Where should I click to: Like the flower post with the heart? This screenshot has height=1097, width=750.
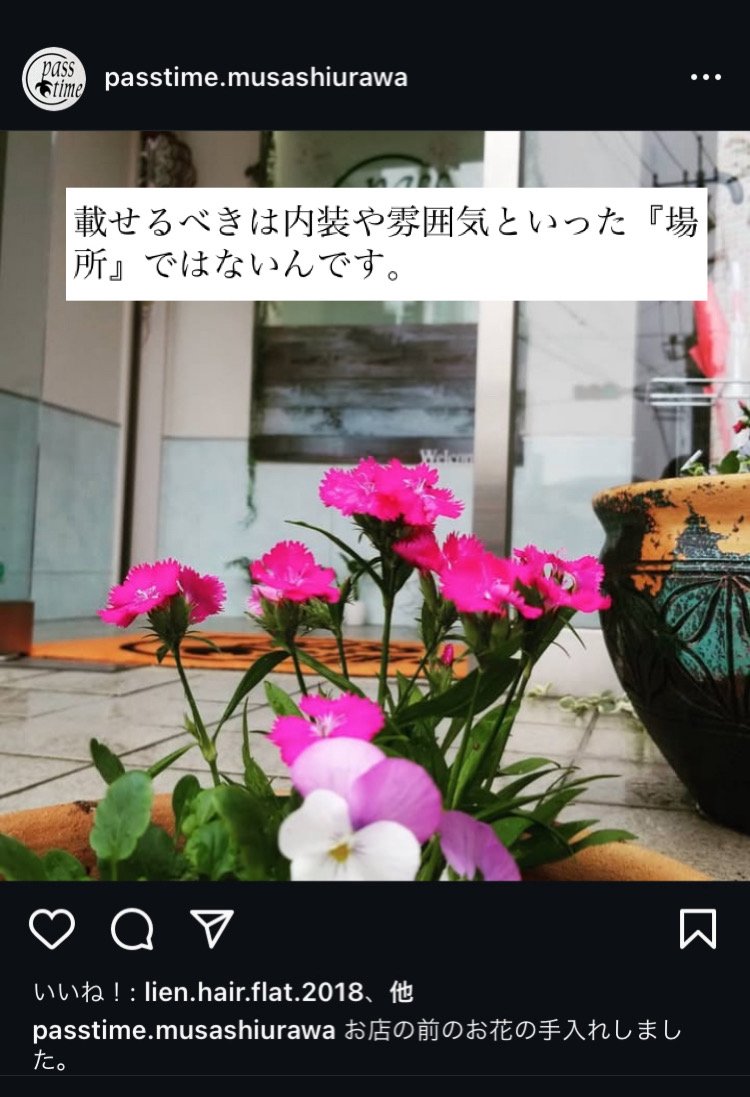(x=52, y=929)
